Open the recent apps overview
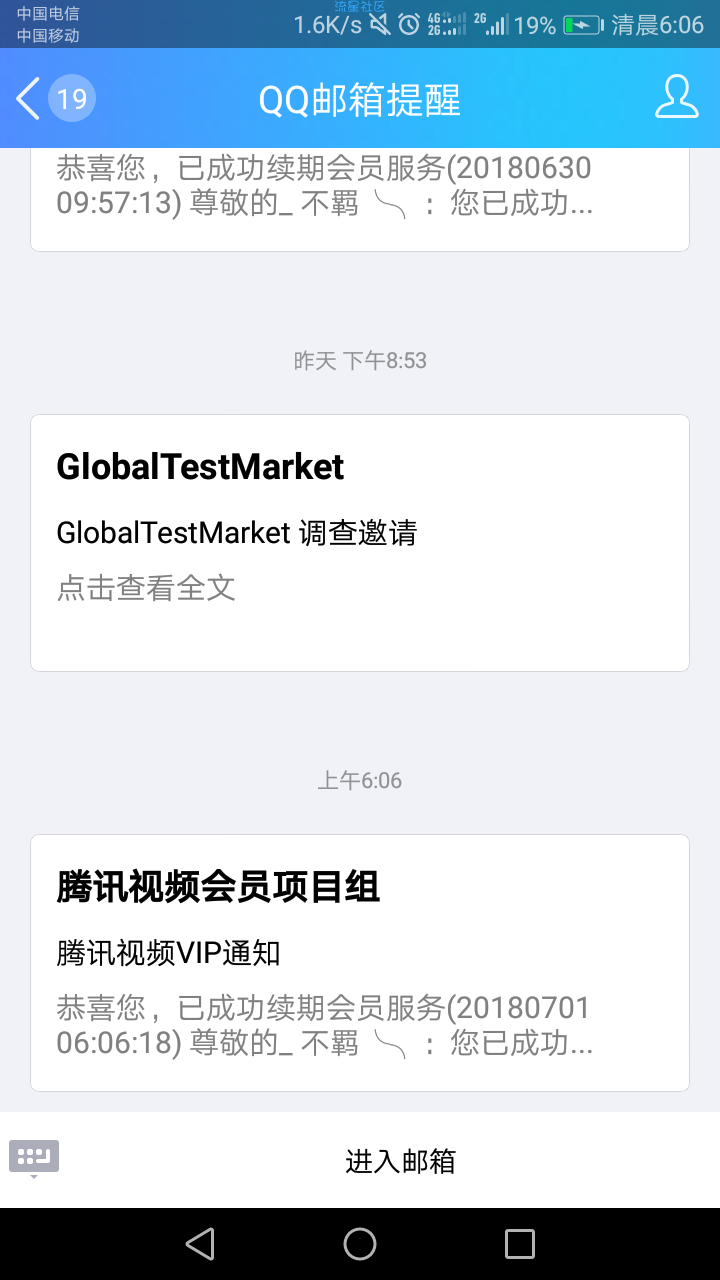720x1280 pixels. tap(520, 1244)
